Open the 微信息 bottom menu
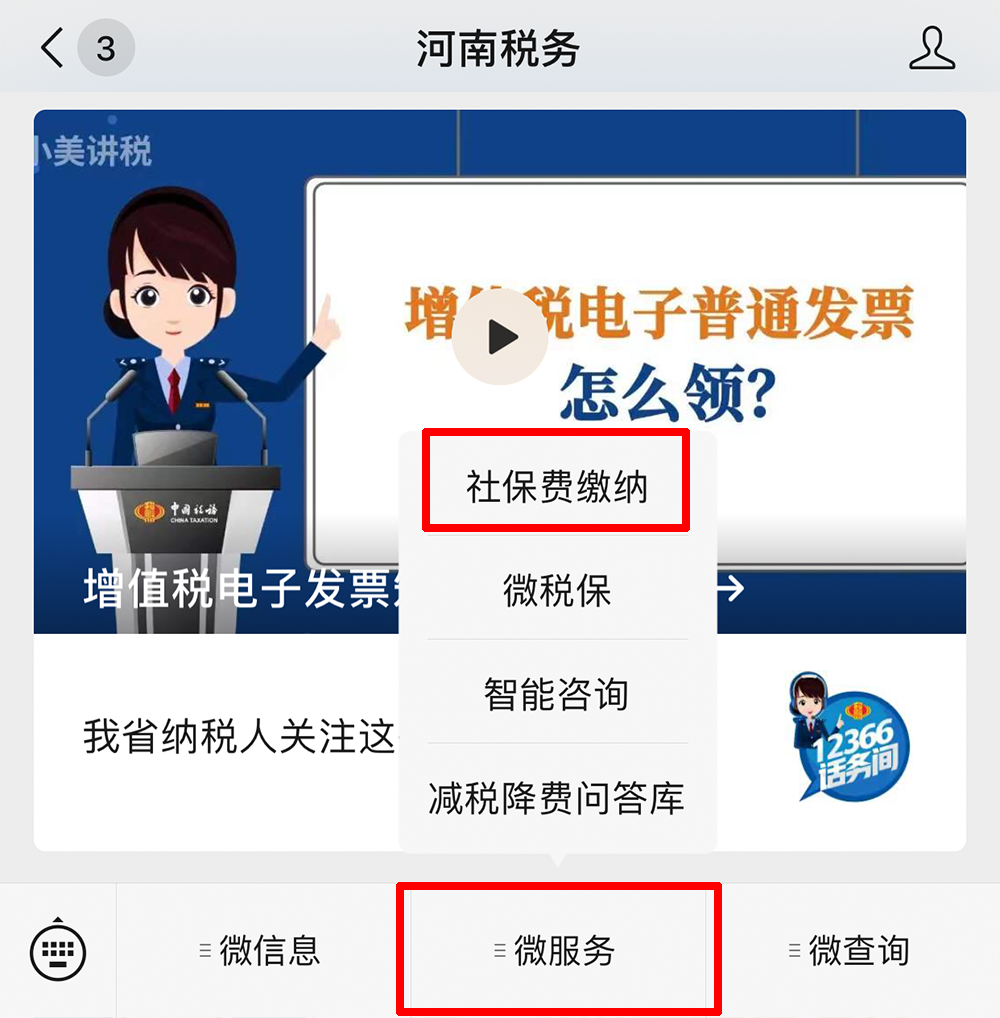This screenshot has height=1018, width=1000. coord(260,950)
